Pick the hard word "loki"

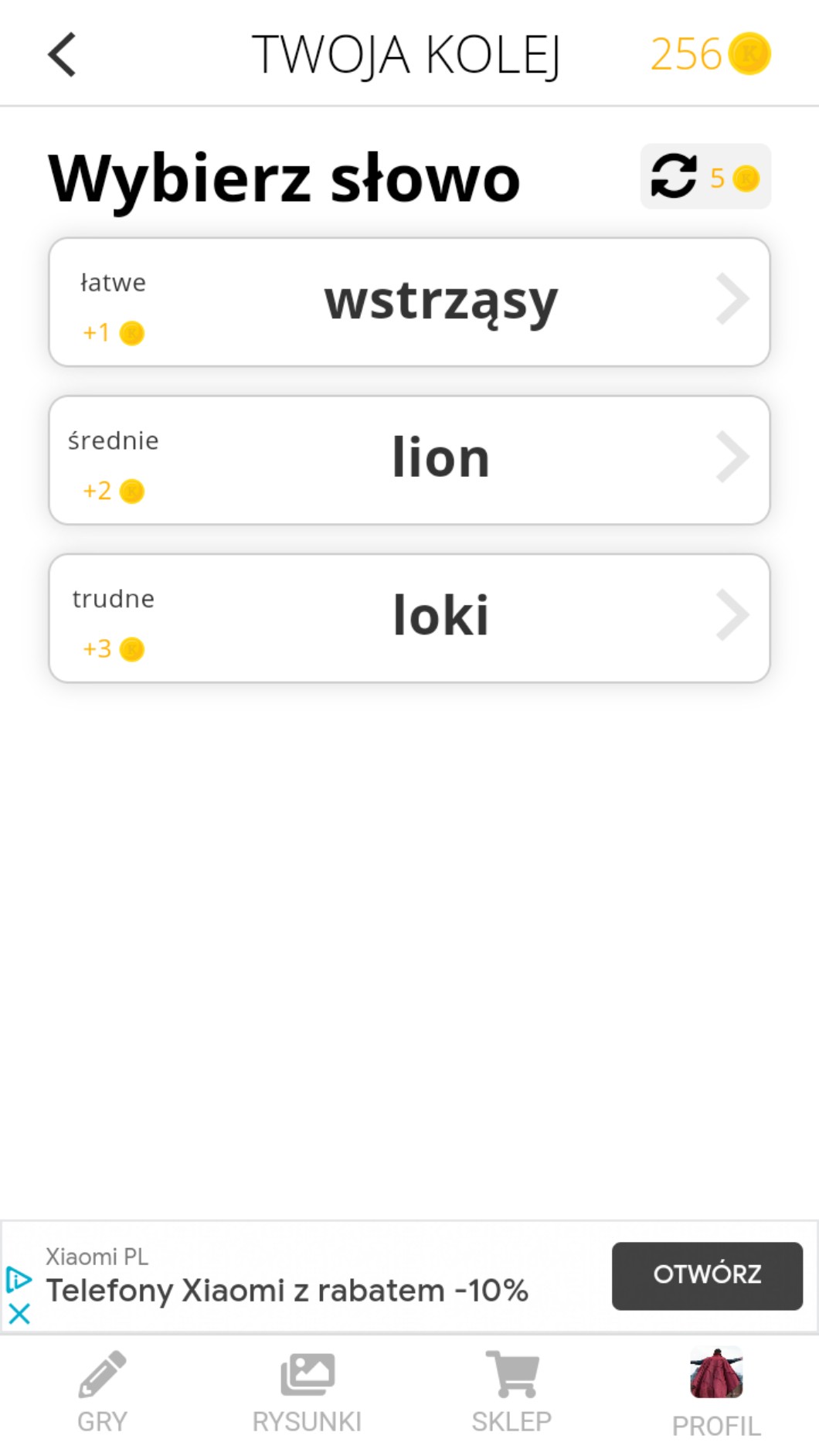click(409, 617)
